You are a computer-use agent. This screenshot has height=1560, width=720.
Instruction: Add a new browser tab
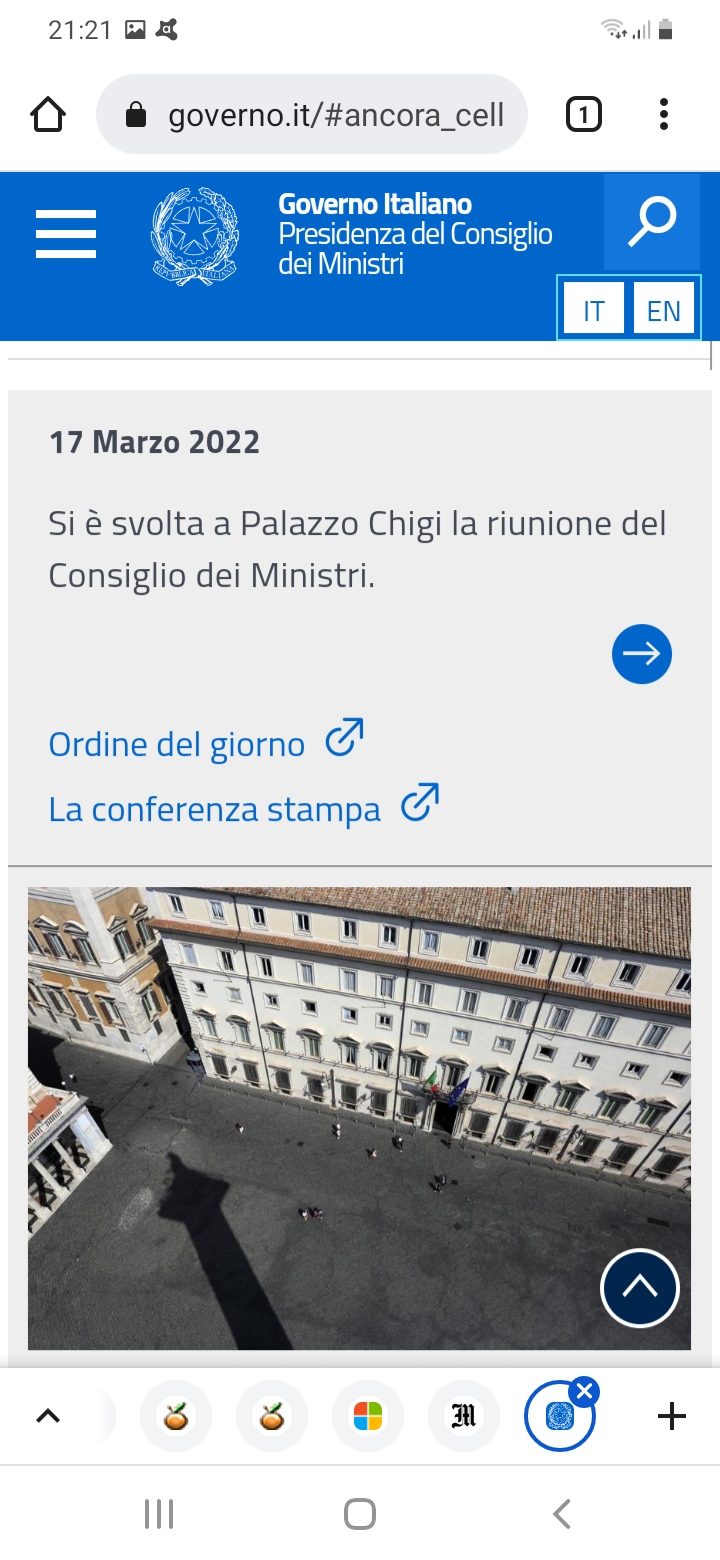click(x=671, y=1416)
